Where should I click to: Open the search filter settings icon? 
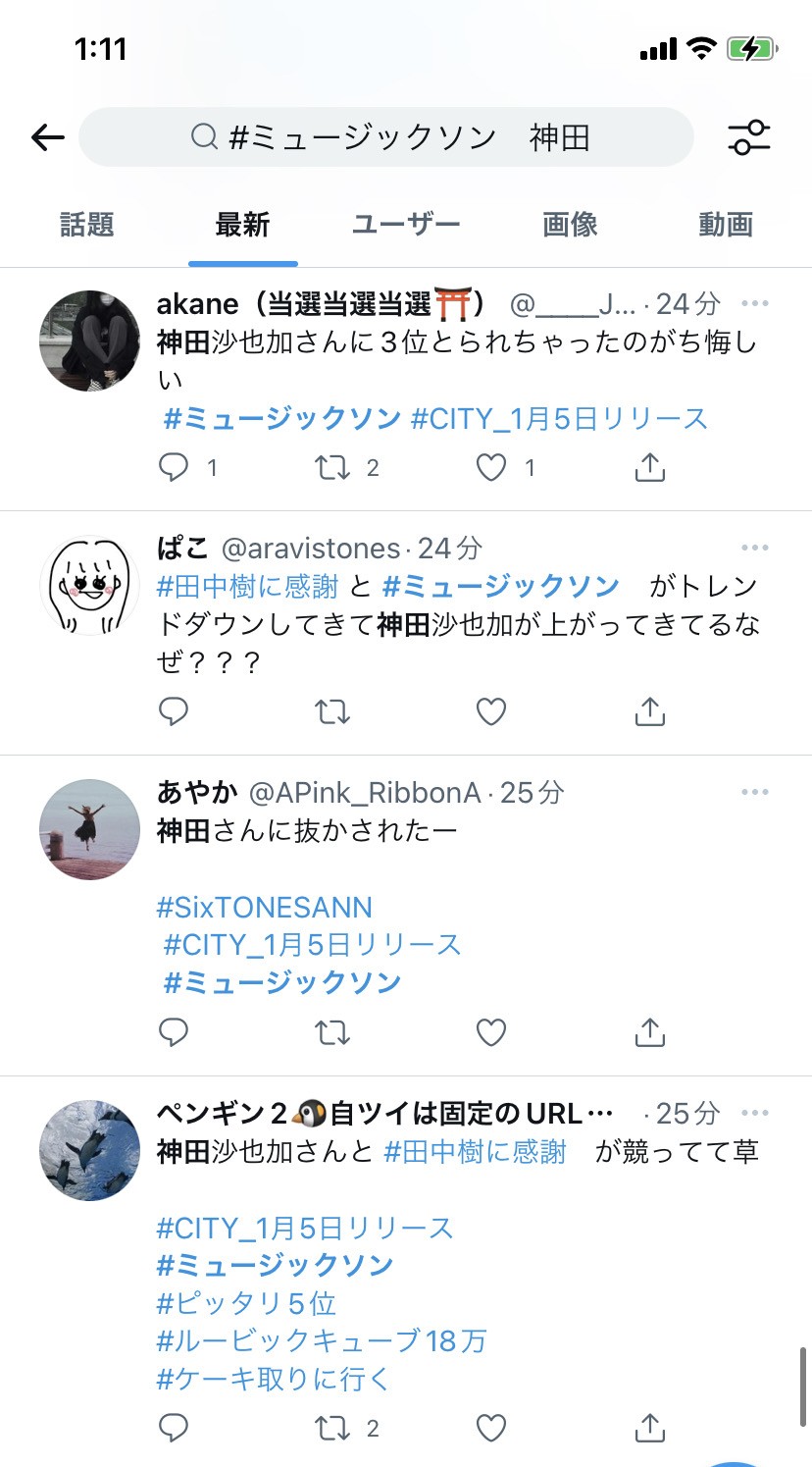tap(749, 137)
